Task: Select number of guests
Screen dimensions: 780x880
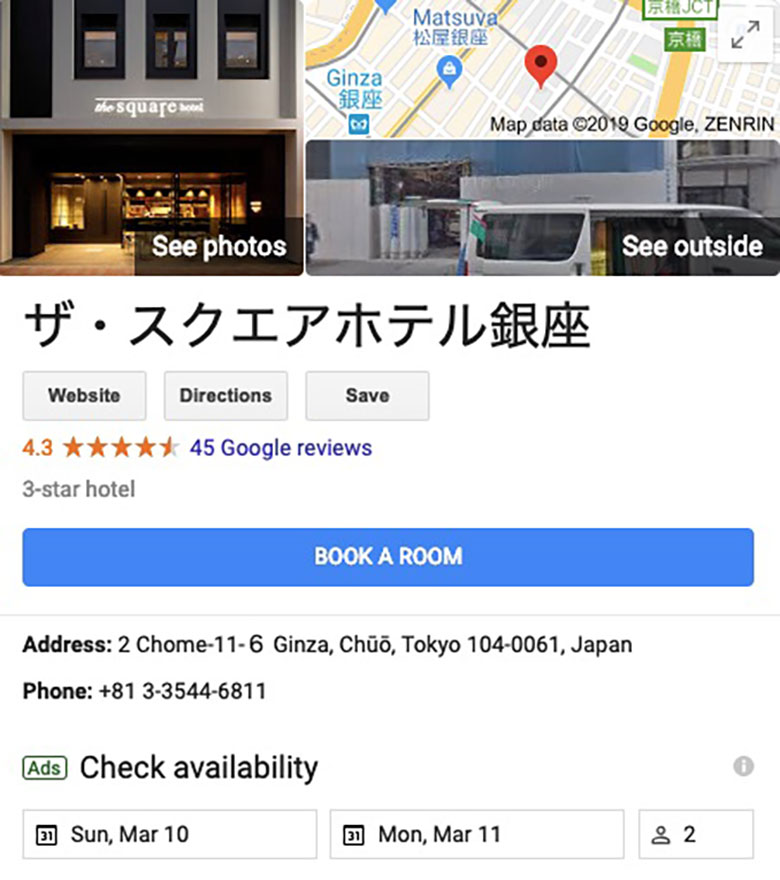Action: coord(696,834)
